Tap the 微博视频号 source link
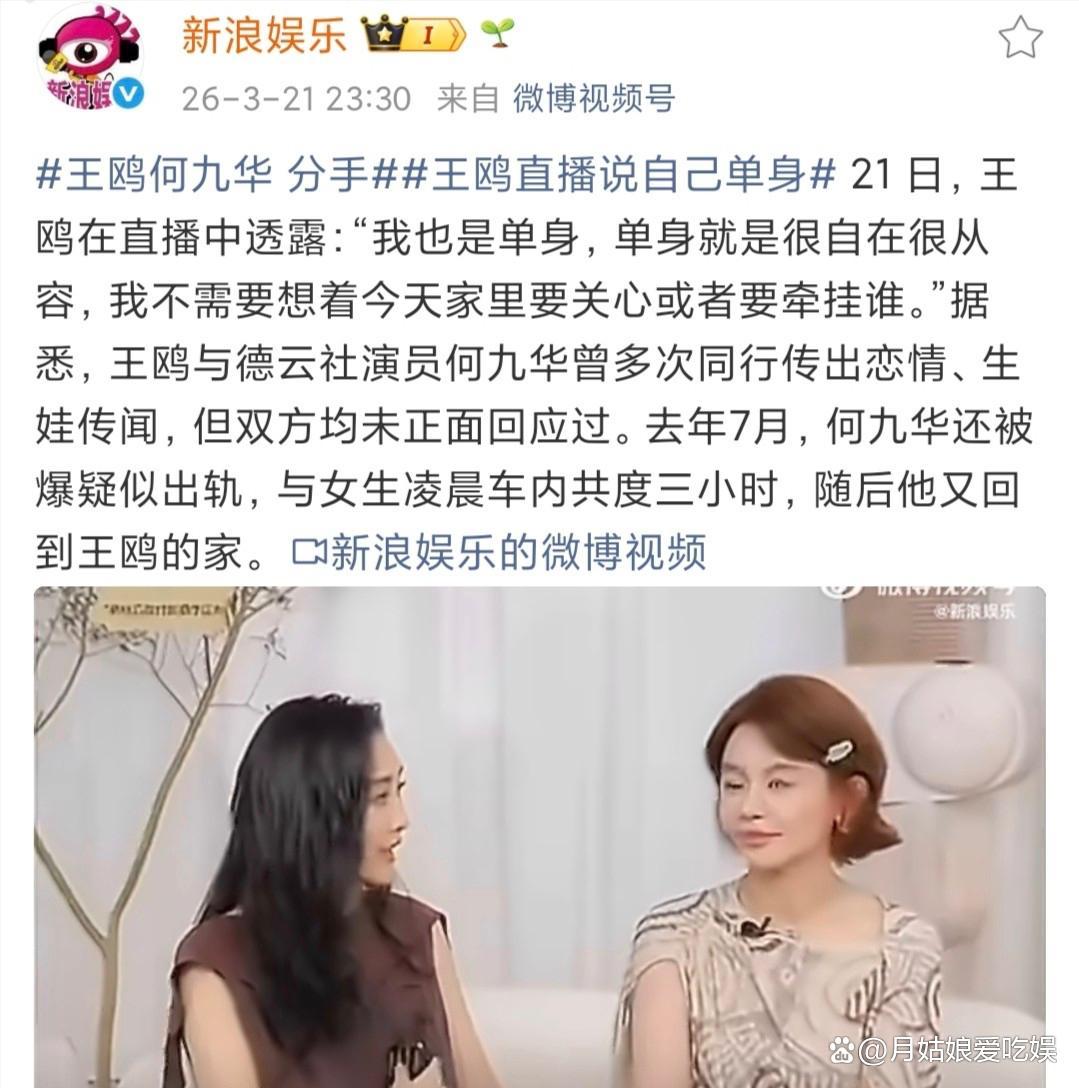The width and height of the screenshot is (1079, 1088). click(594, 98)
